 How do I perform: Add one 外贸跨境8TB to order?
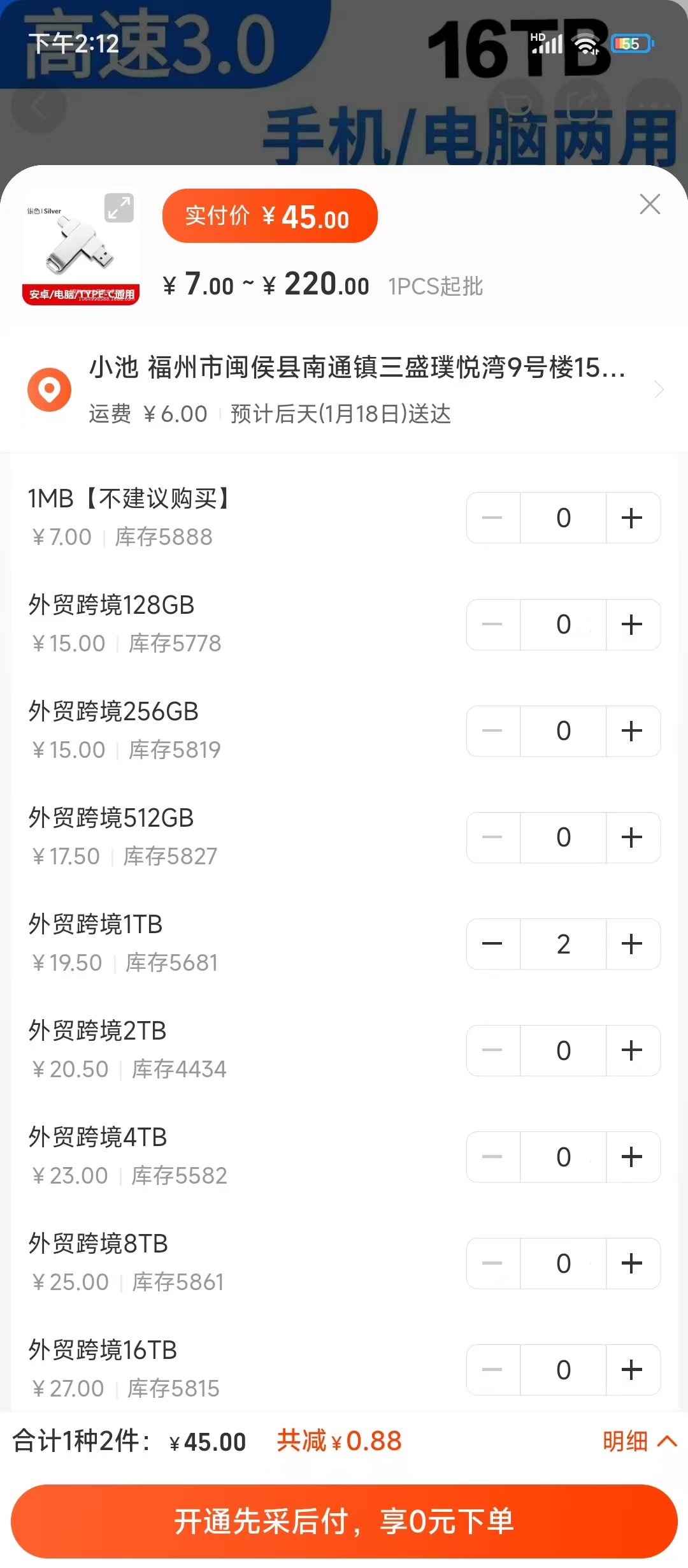pyautogui.click(x=632, y=1263)
